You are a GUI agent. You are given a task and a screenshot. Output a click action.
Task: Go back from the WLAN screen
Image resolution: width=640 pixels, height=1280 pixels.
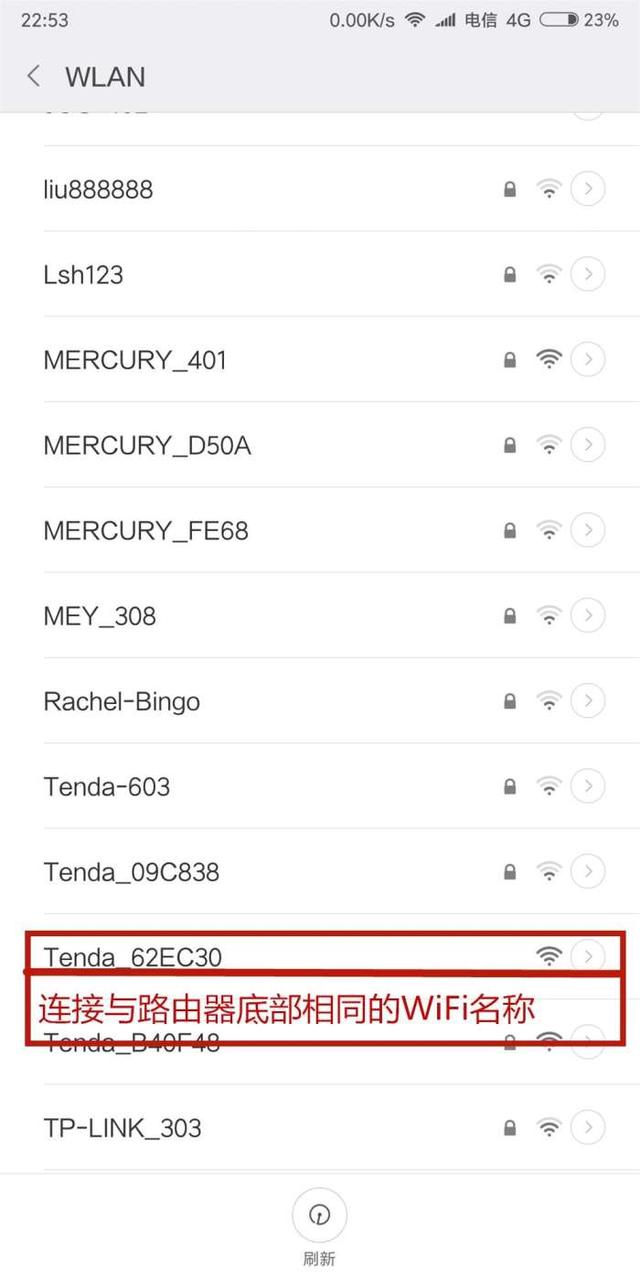click(x=34, y=77)
